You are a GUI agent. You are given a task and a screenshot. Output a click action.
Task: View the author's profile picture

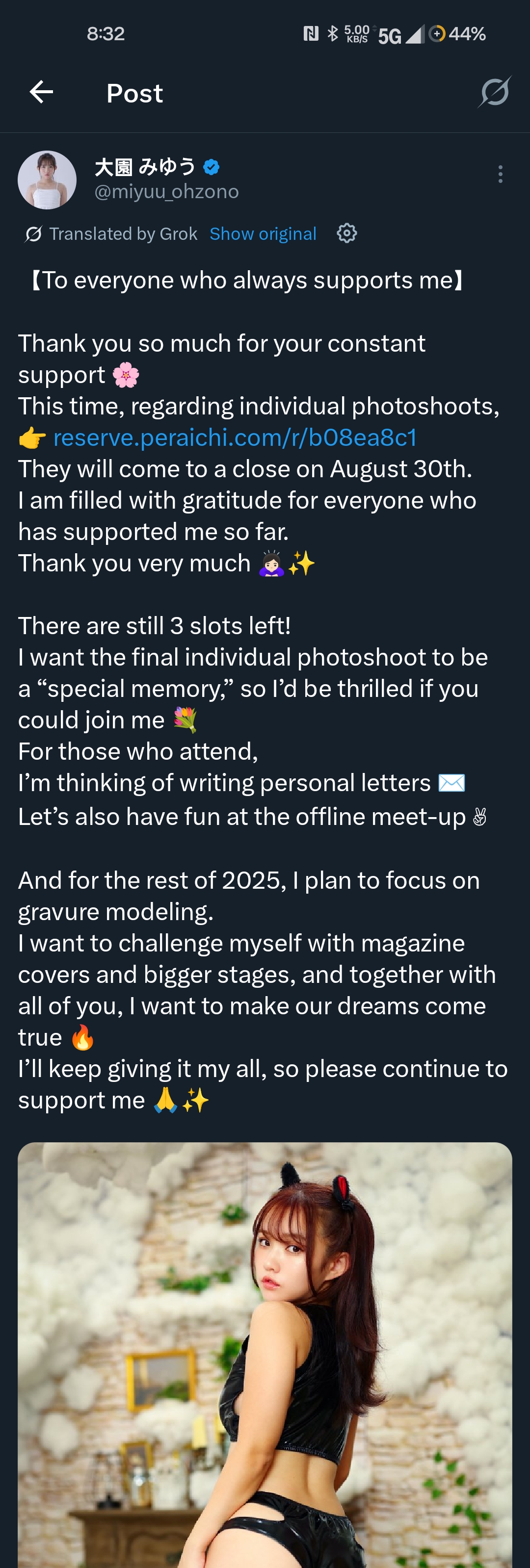(x=47, y=180)
